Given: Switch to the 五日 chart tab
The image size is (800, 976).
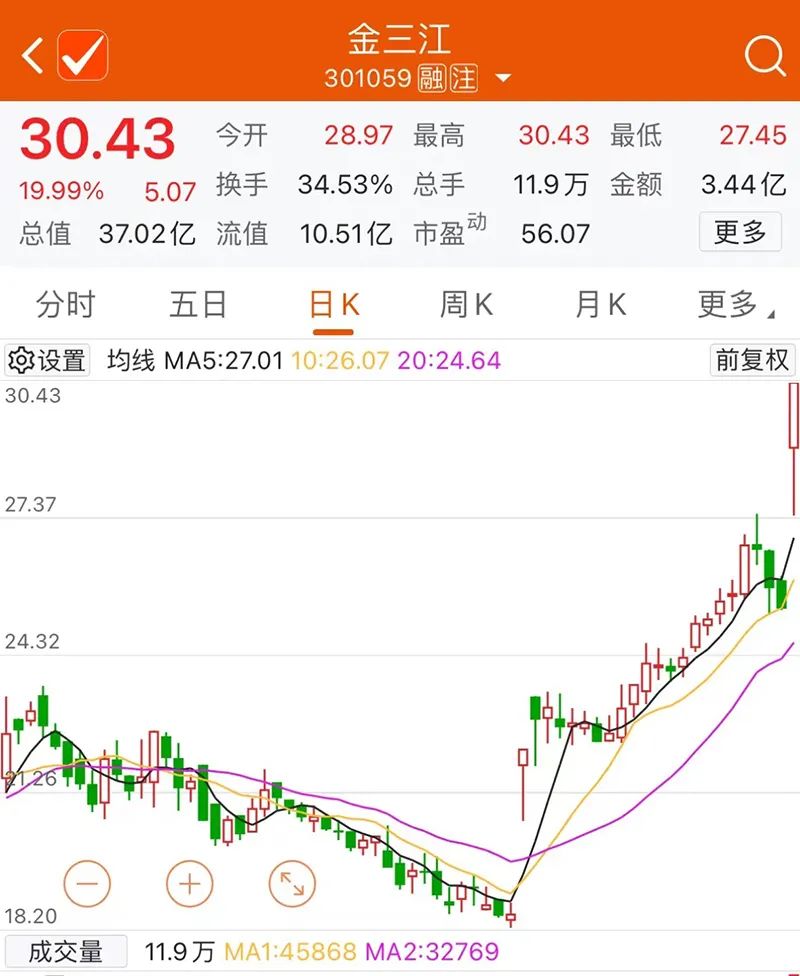Looking at the screenshot, I should tap(198, 304).
